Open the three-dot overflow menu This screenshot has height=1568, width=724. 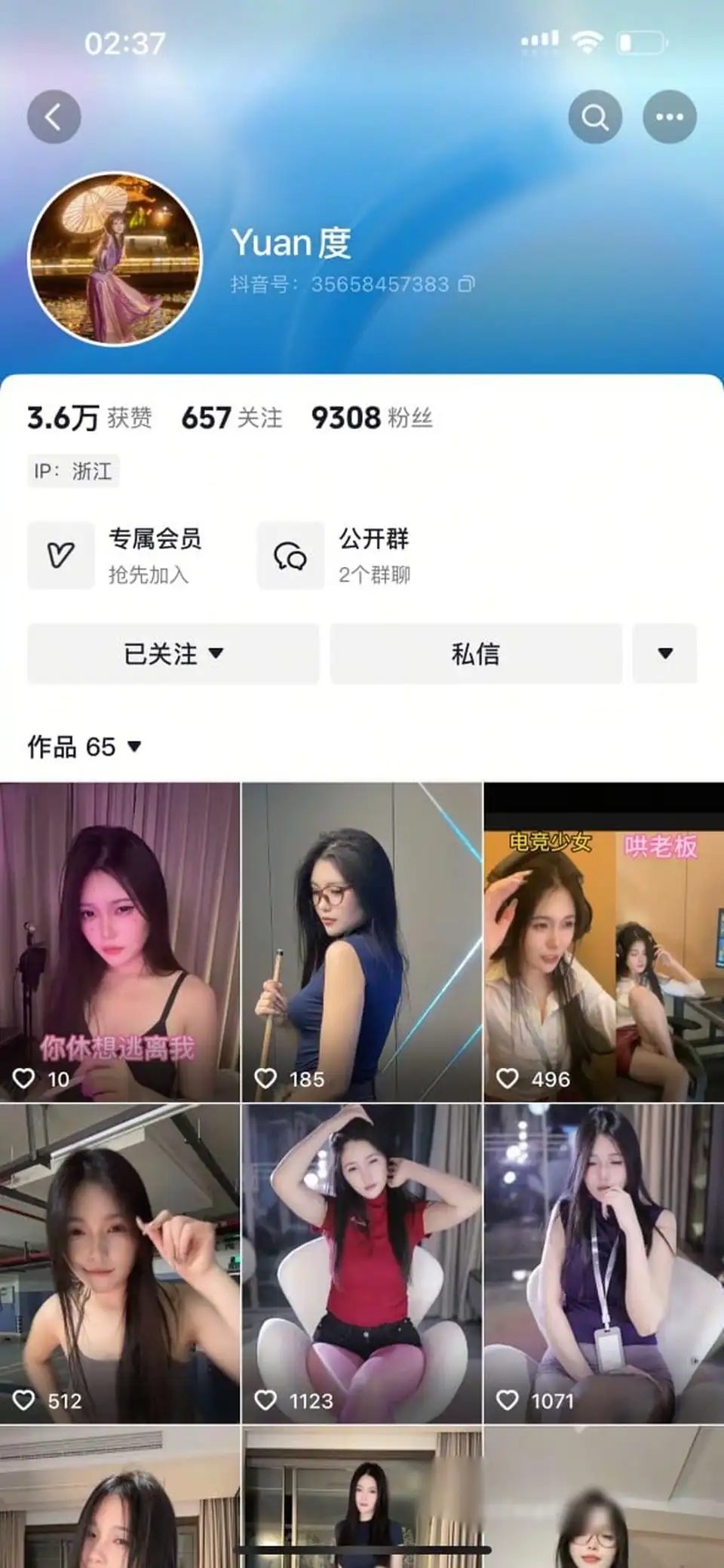669,117
